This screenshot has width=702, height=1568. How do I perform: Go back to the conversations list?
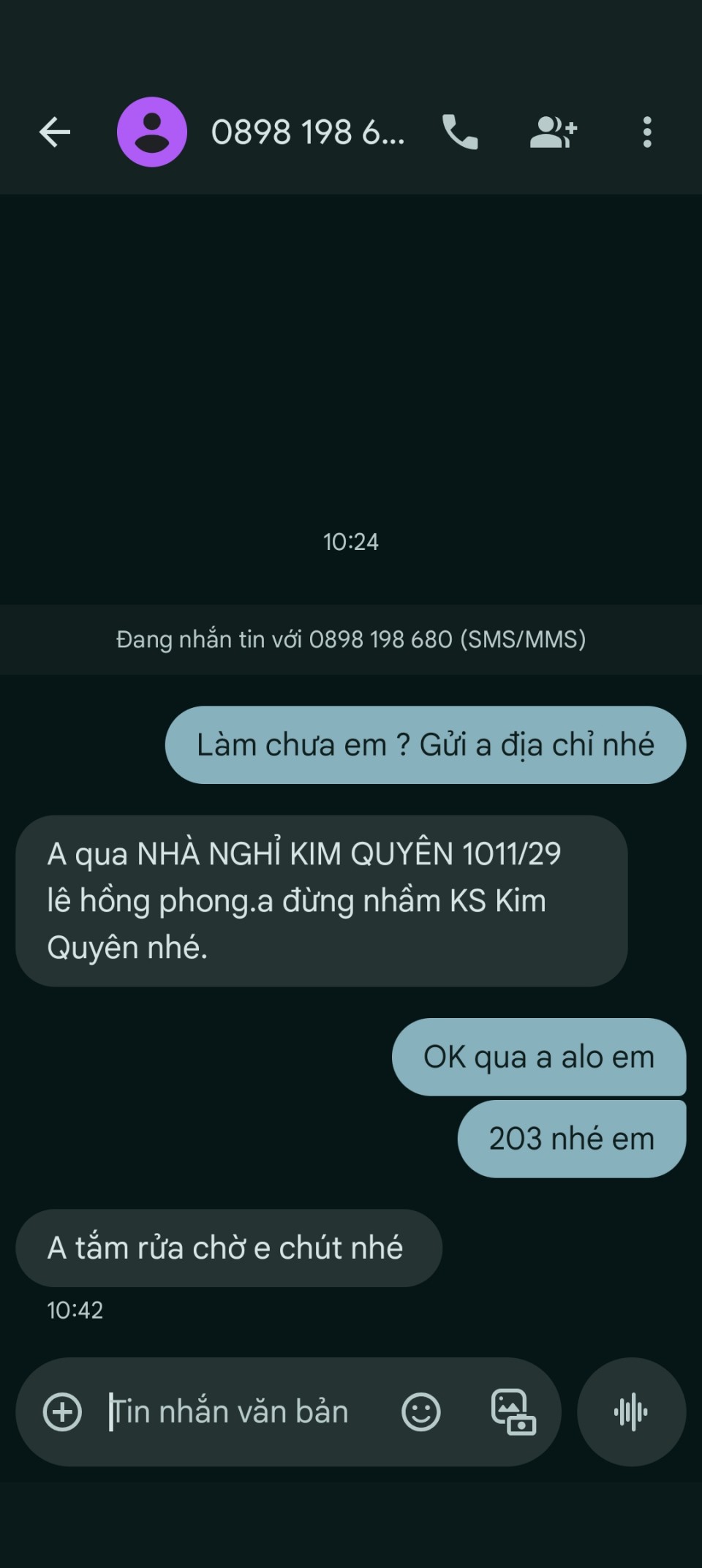pyautogui.click(x=55, y=132)
